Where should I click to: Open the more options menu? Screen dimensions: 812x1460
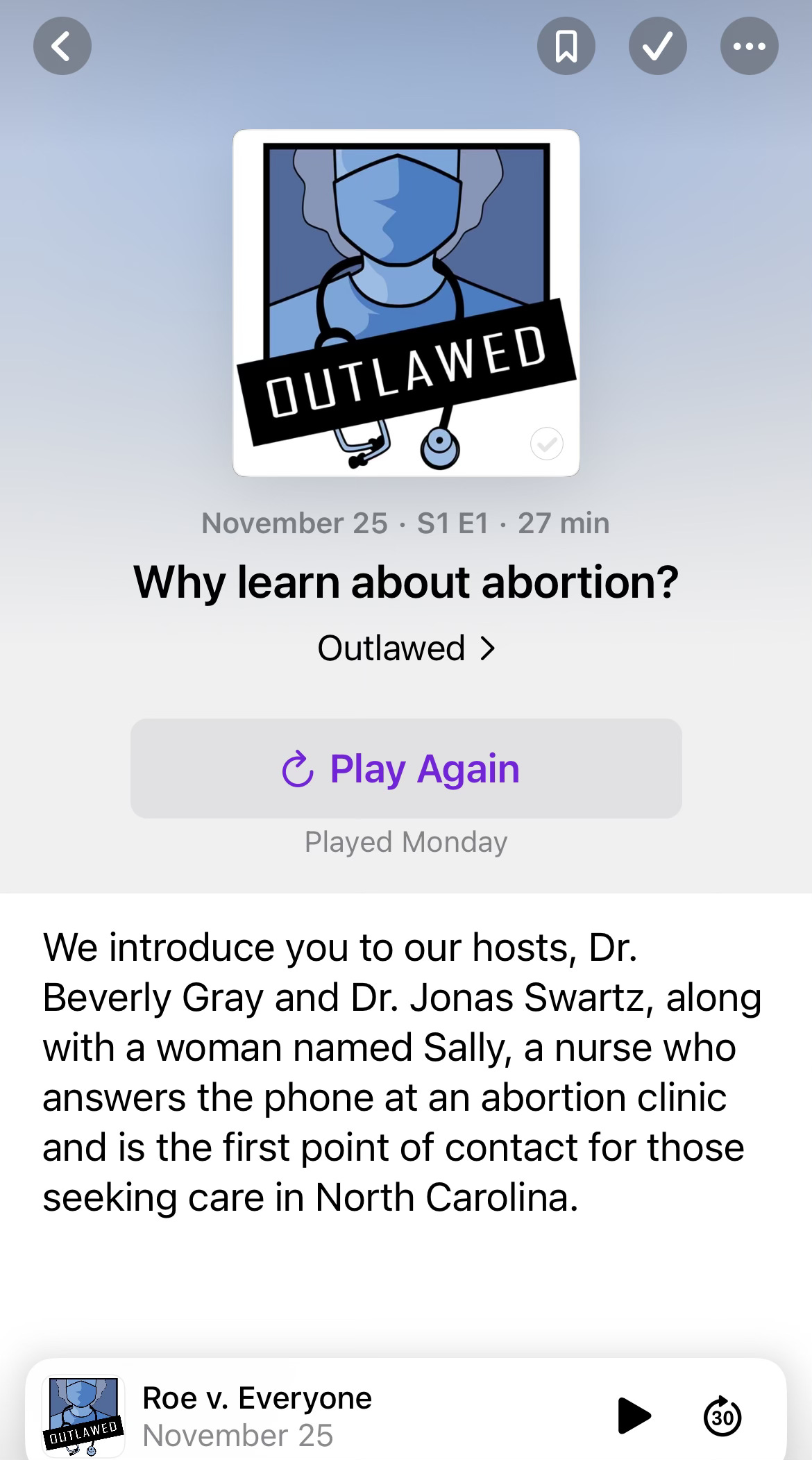coord(749,47)
